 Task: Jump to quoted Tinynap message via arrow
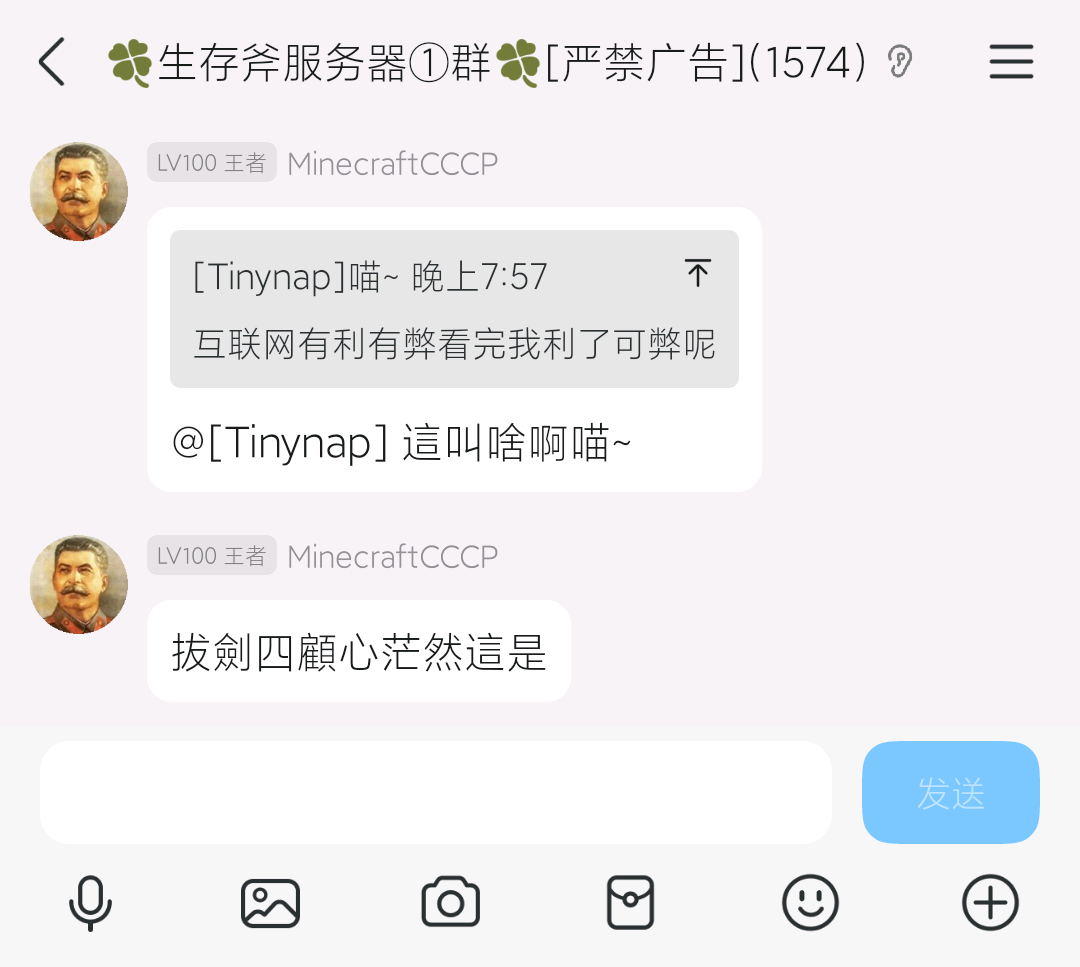pos(698,273)
